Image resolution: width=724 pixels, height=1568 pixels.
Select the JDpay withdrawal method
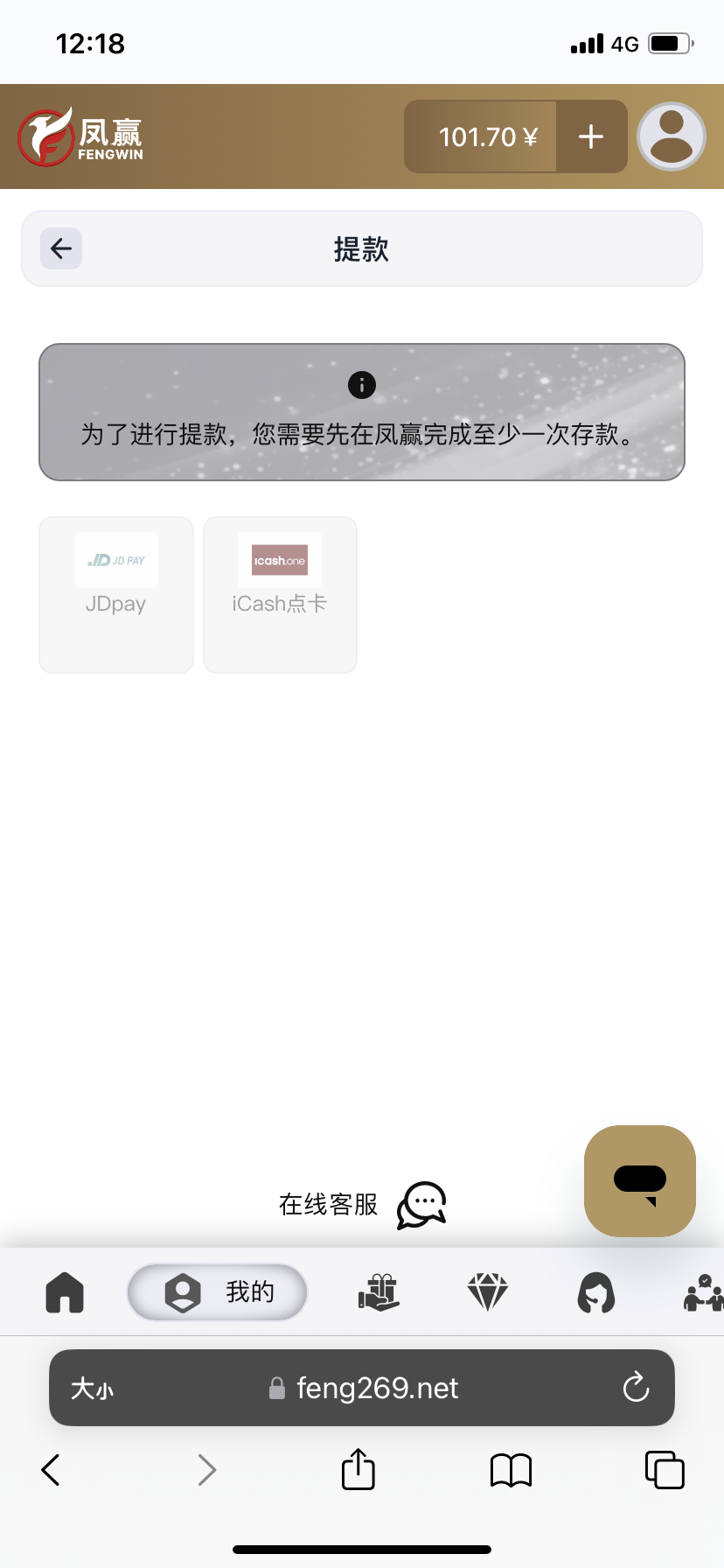[x=116, y=594]
